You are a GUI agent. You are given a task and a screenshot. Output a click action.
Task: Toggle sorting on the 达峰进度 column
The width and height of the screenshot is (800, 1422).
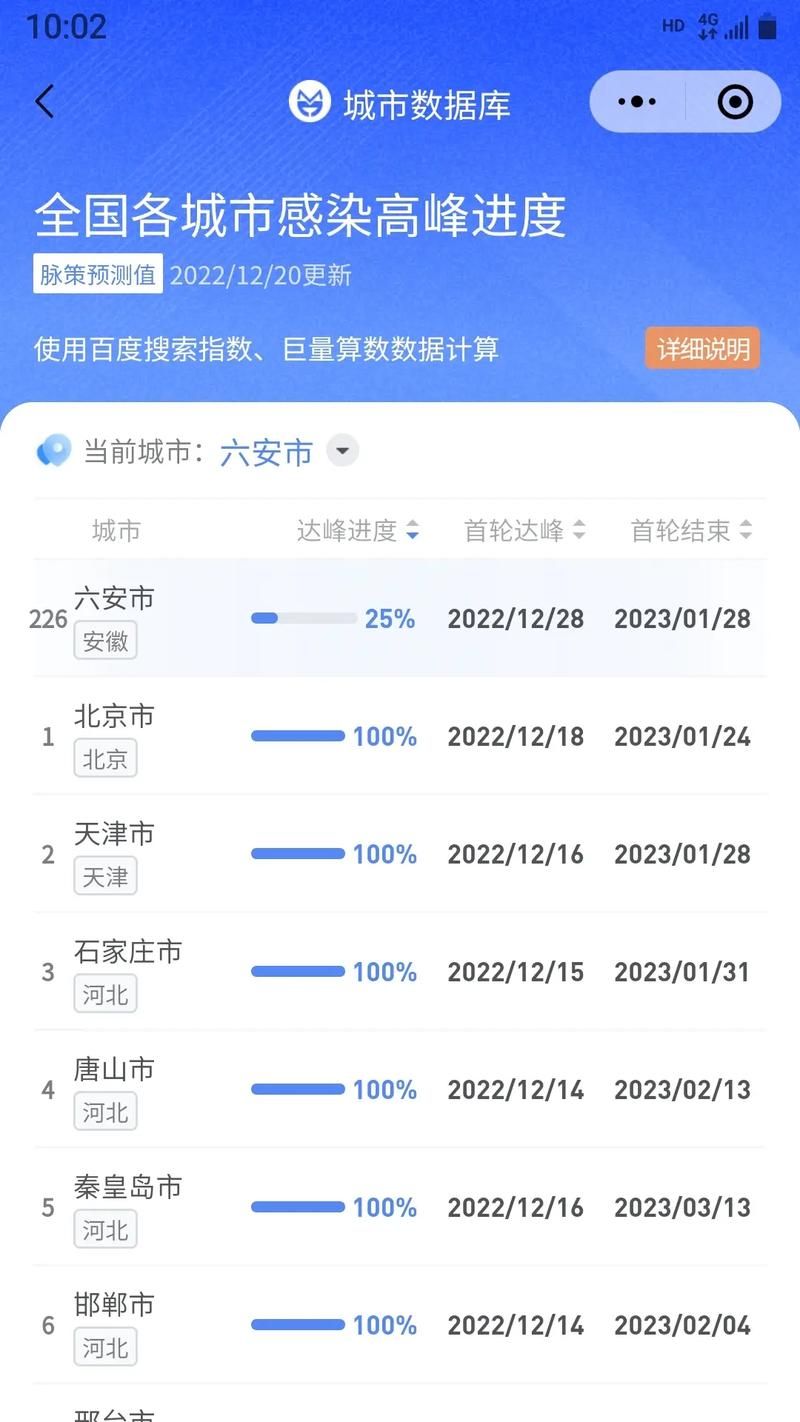click(x=360, y=530)
